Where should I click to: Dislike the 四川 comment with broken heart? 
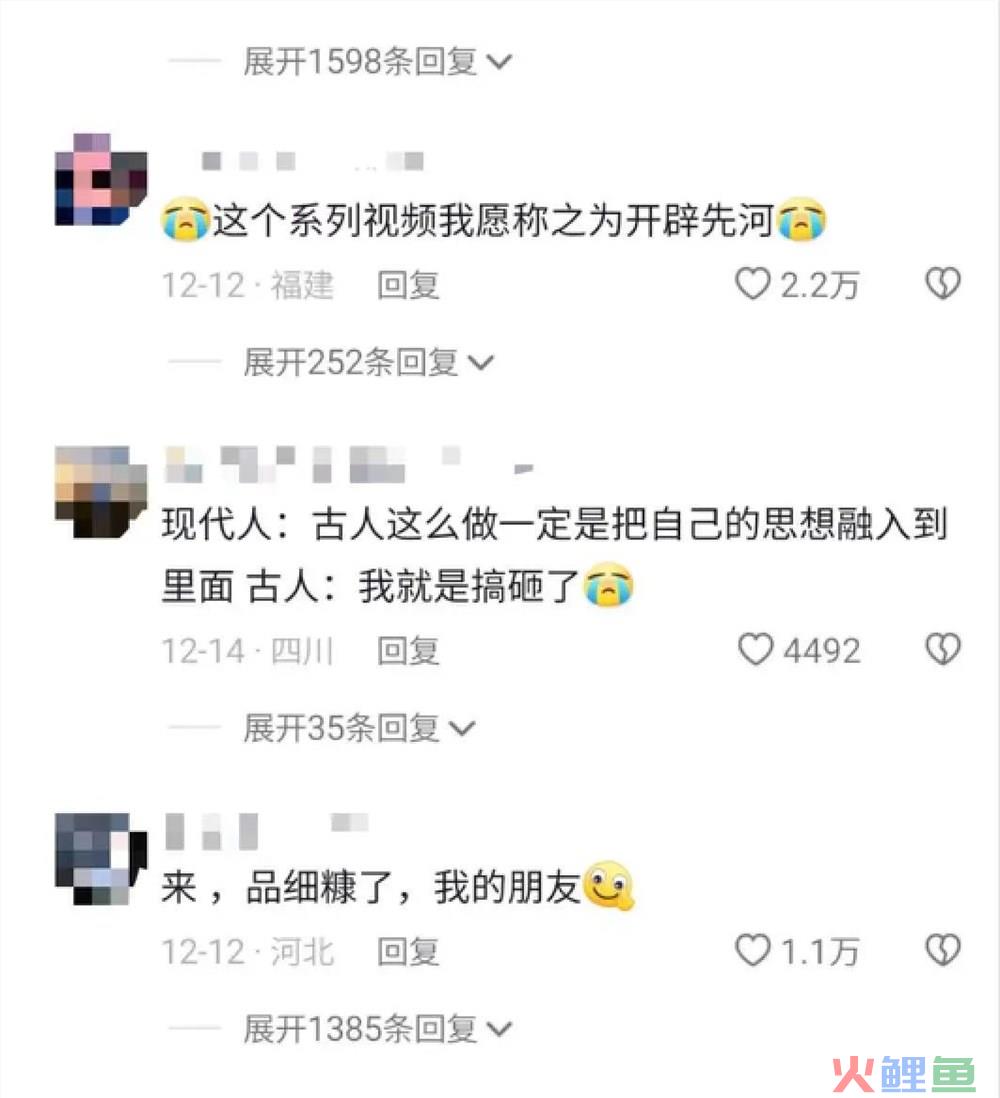click(x=942, y=651)
